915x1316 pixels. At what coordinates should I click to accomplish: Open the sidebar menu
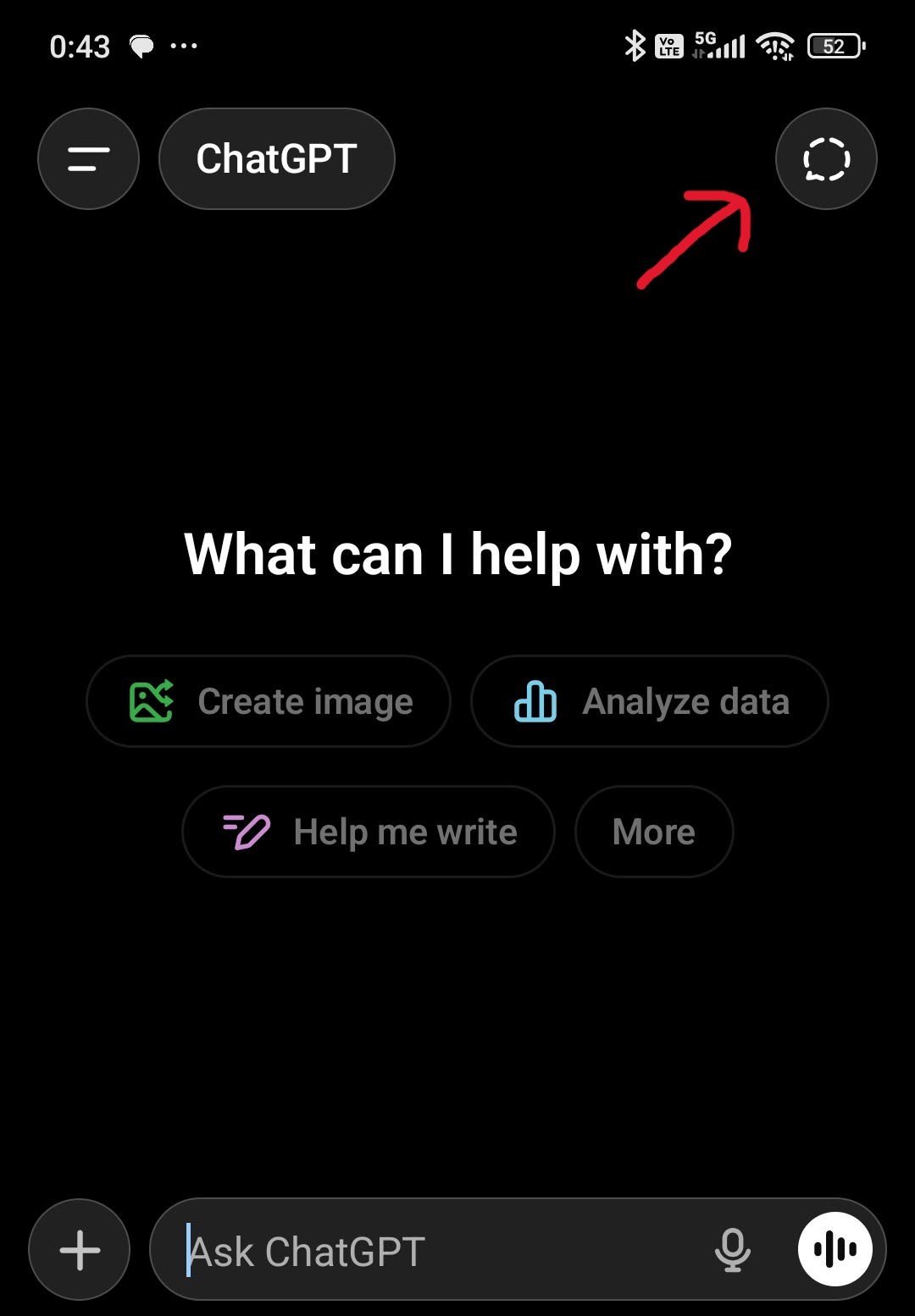pos(88,158)
